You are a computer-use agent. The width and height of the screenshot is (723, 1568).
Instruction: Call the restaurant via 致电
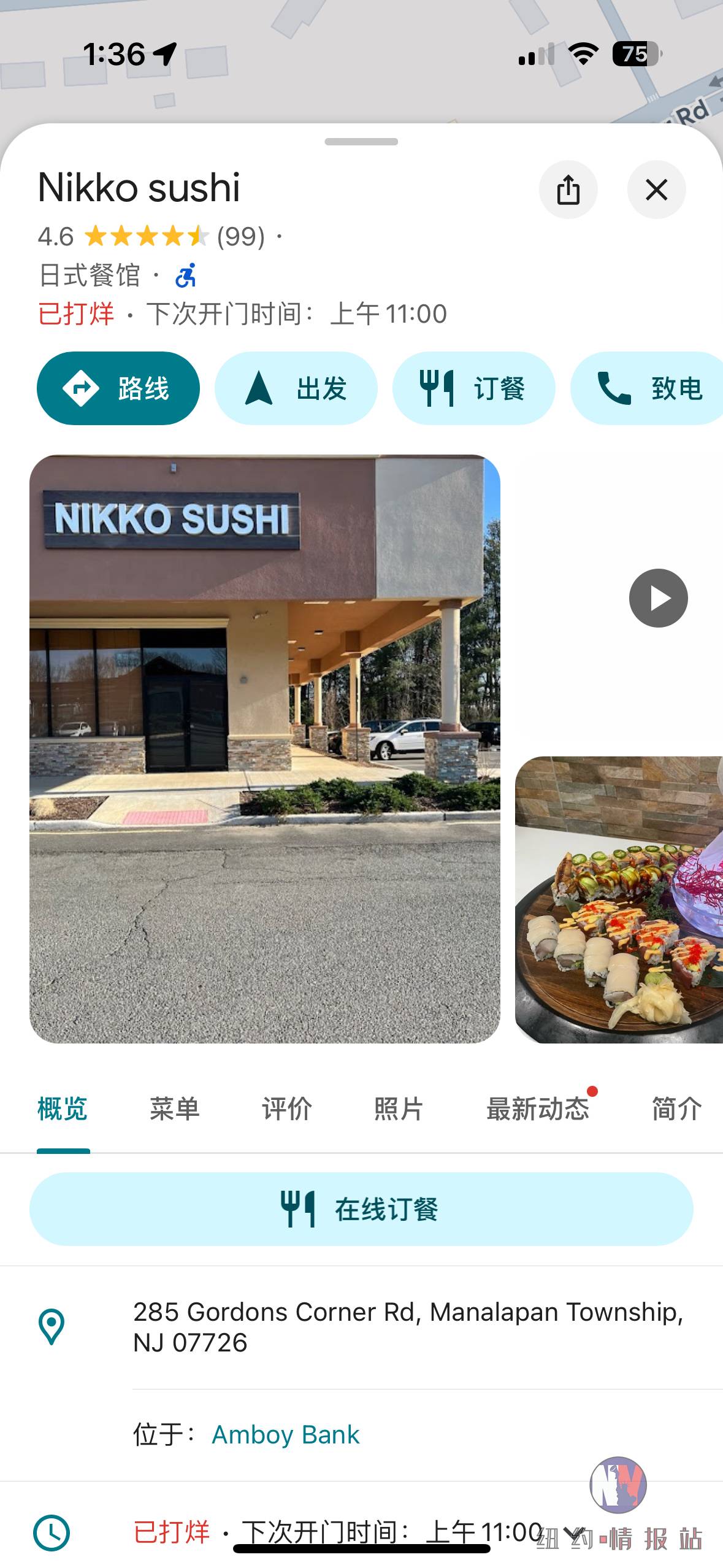(x=649, y=388)
